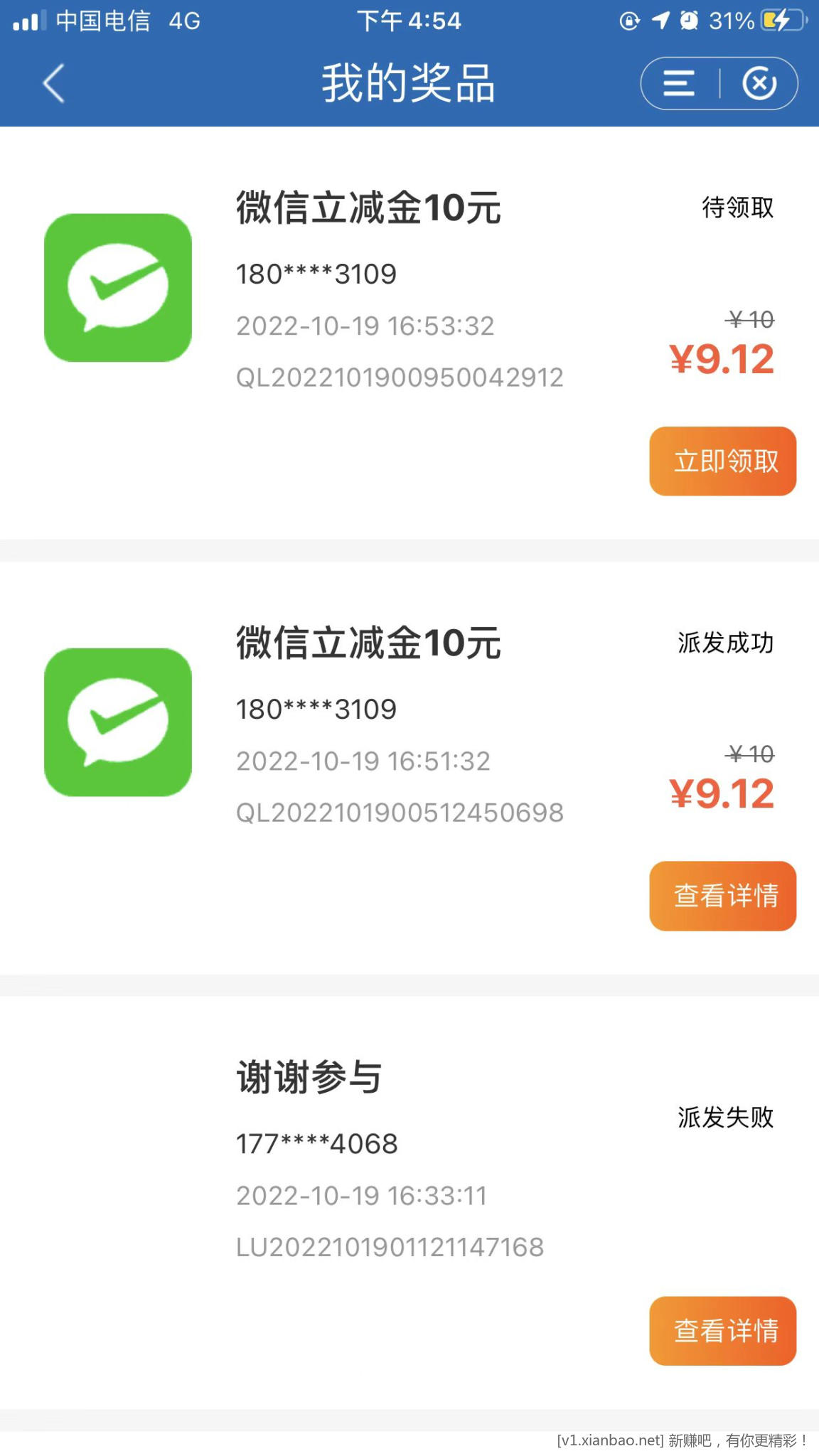View details of the 派发成功 prize
The width and height of the screenshot is (819, 1456).
[722, 896]
